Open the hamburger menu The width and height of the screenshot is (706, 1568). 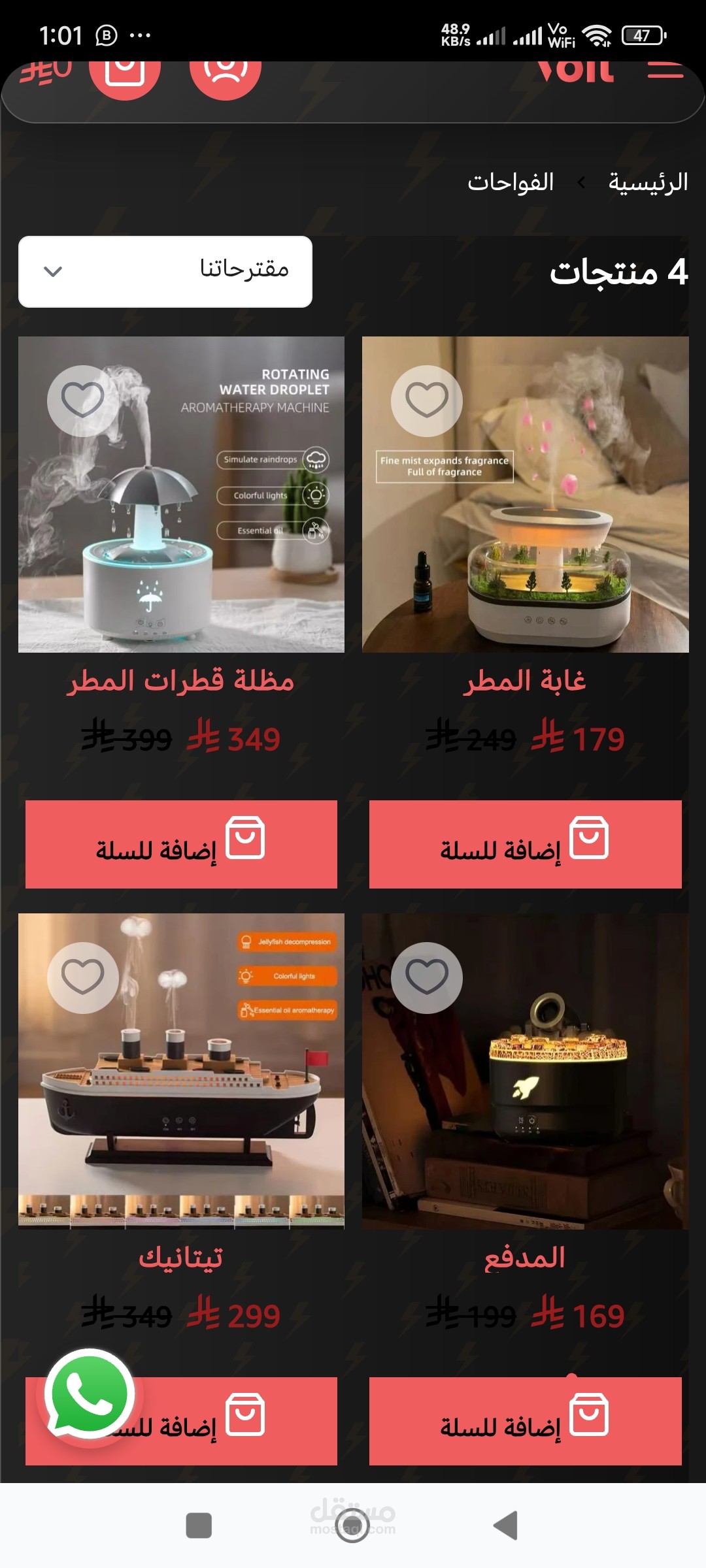[x=665, y=71]
